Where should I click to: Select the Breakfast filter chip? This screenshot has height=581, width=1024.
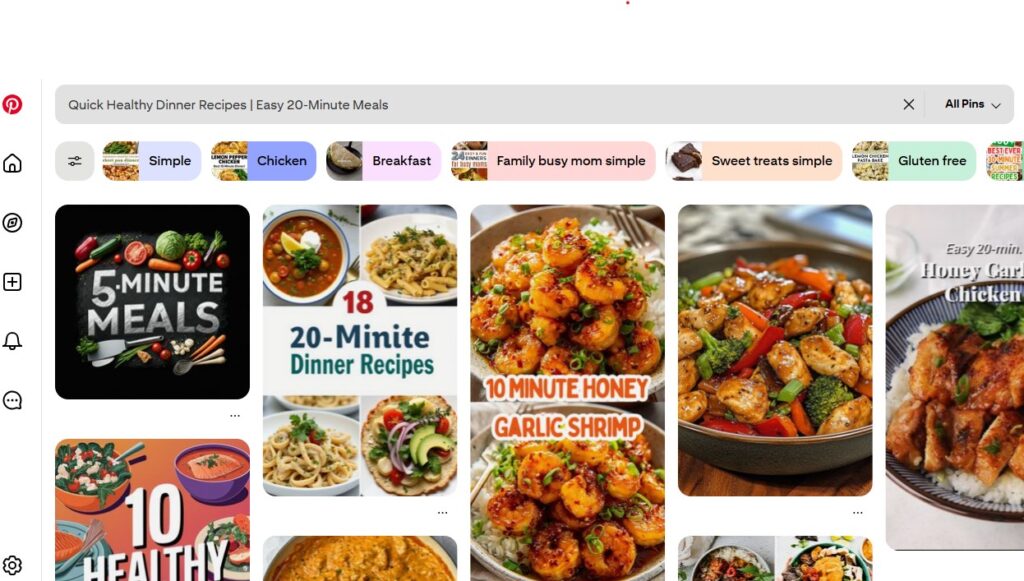pos(383,161)
